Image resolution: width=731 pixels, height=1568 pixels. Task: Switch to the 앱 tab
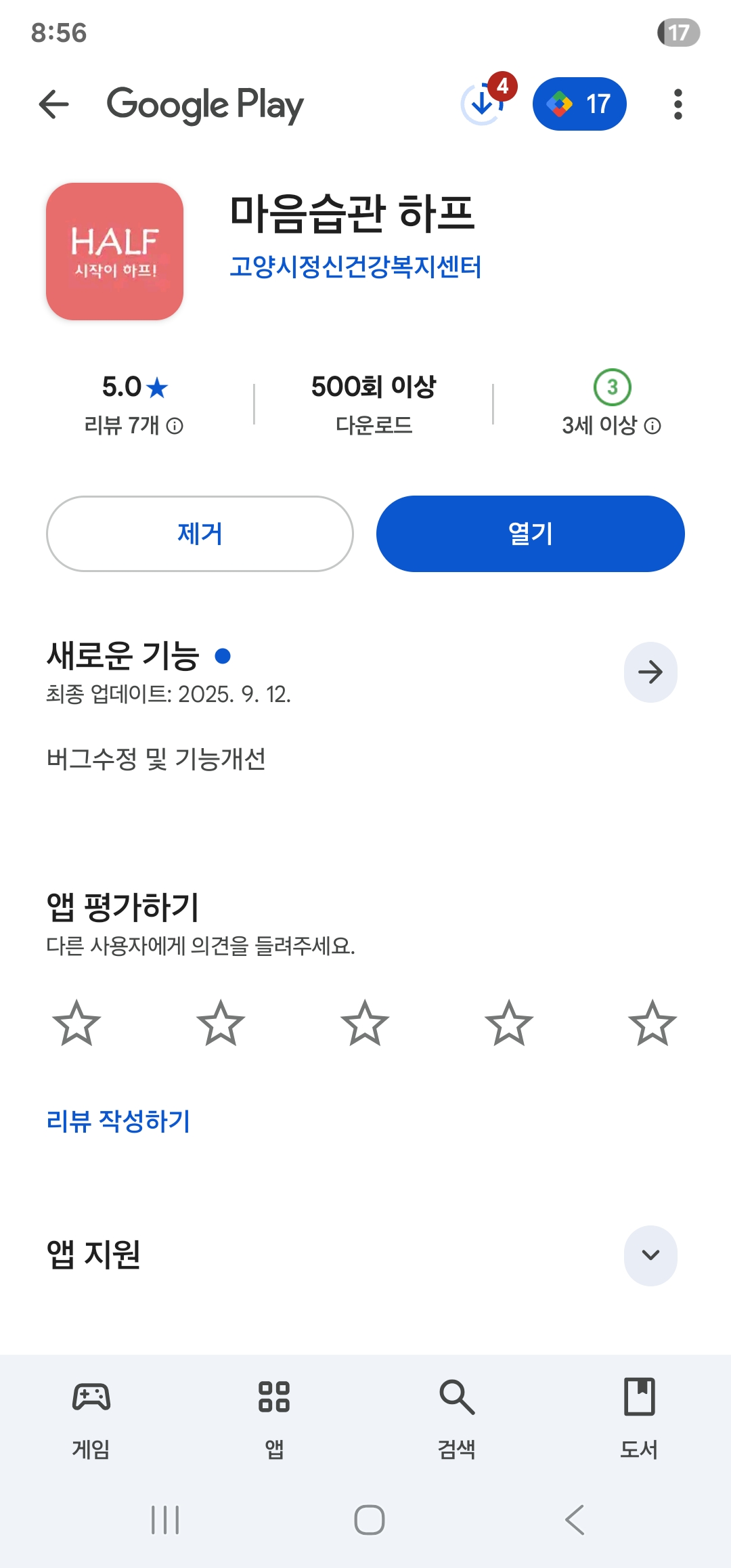pos(274,1416)
